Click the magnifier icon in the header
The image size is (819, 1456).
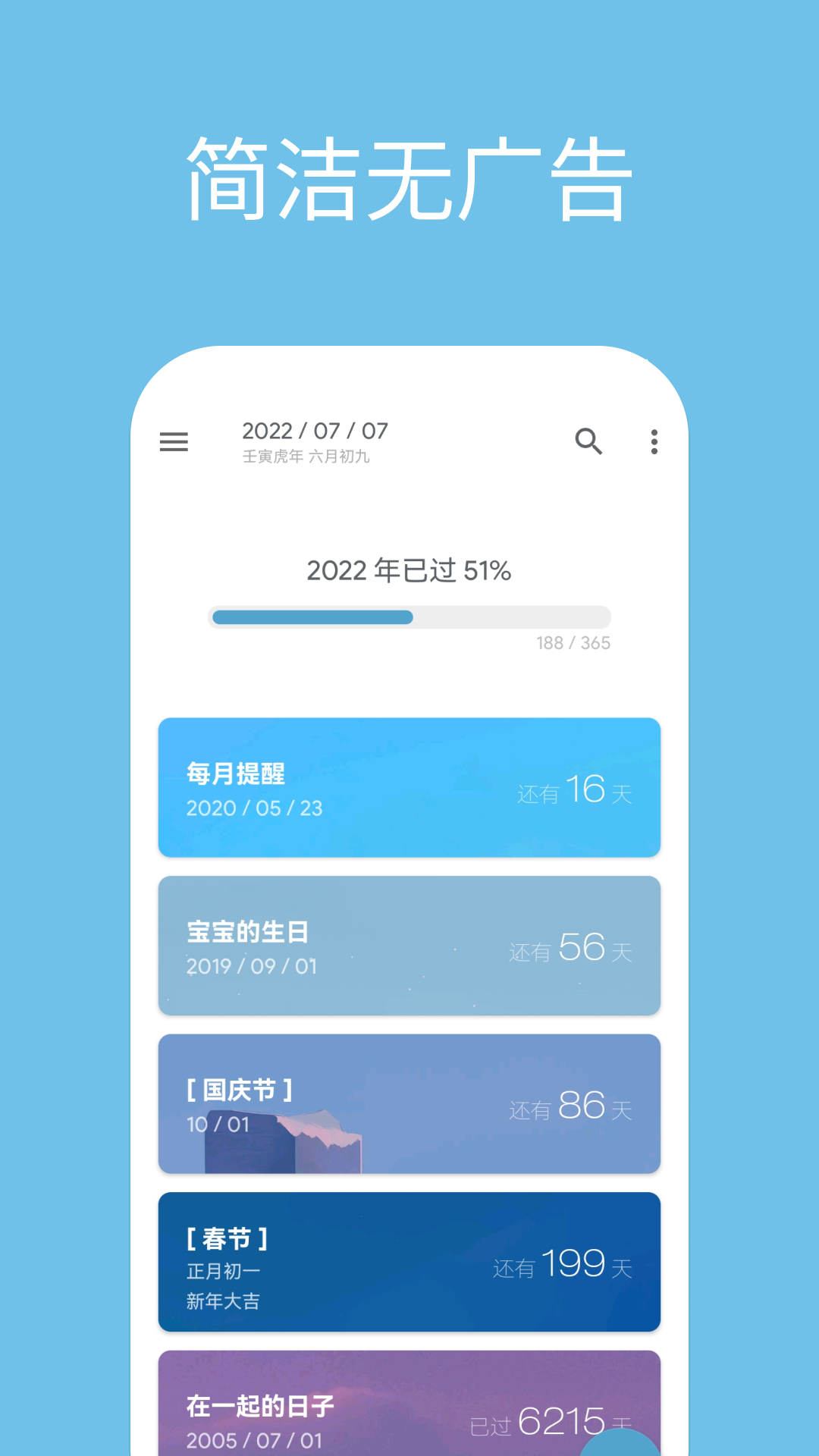pos(589,443)
